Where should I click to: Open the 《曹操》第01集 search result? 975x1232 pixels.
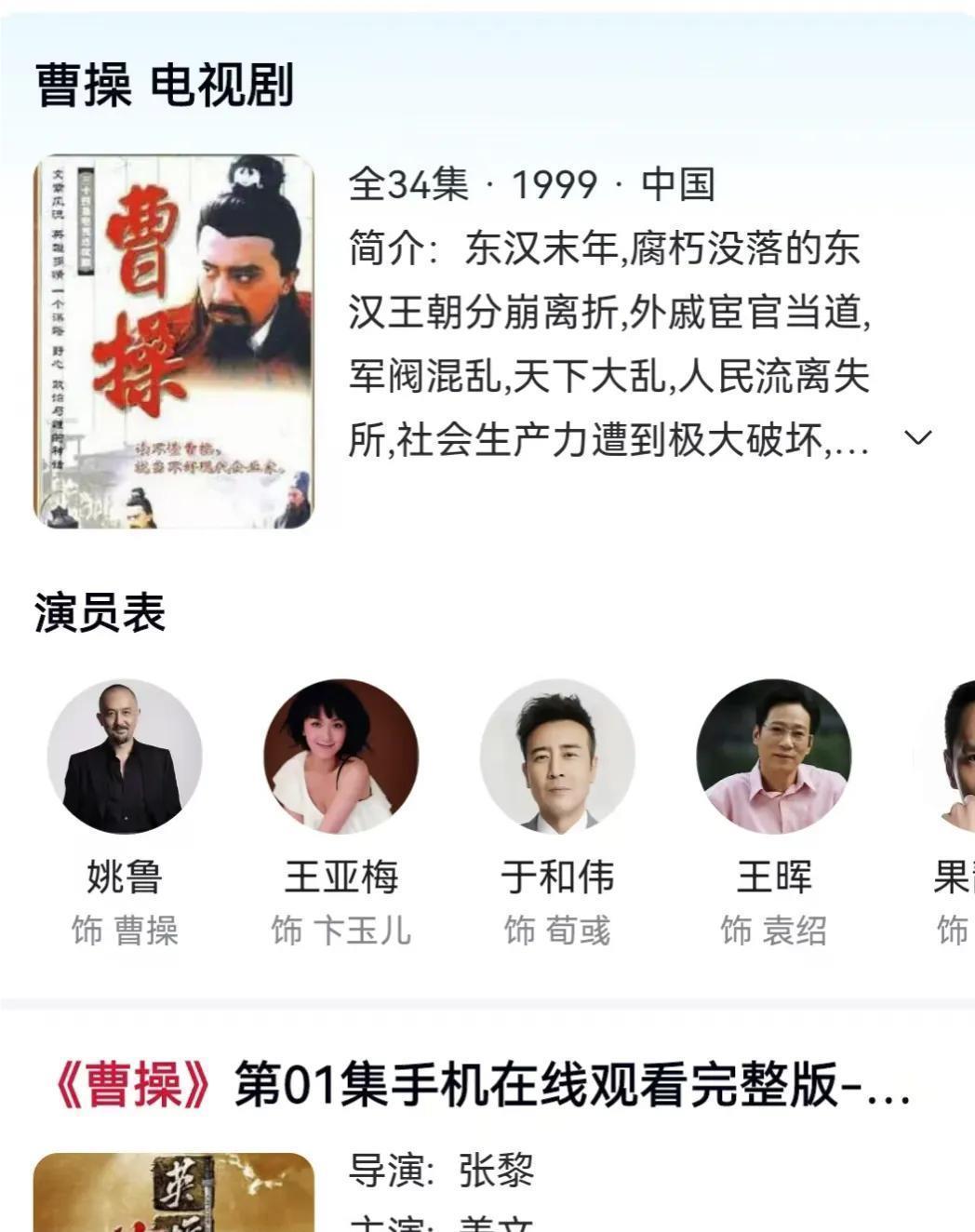click(479, 1084)
